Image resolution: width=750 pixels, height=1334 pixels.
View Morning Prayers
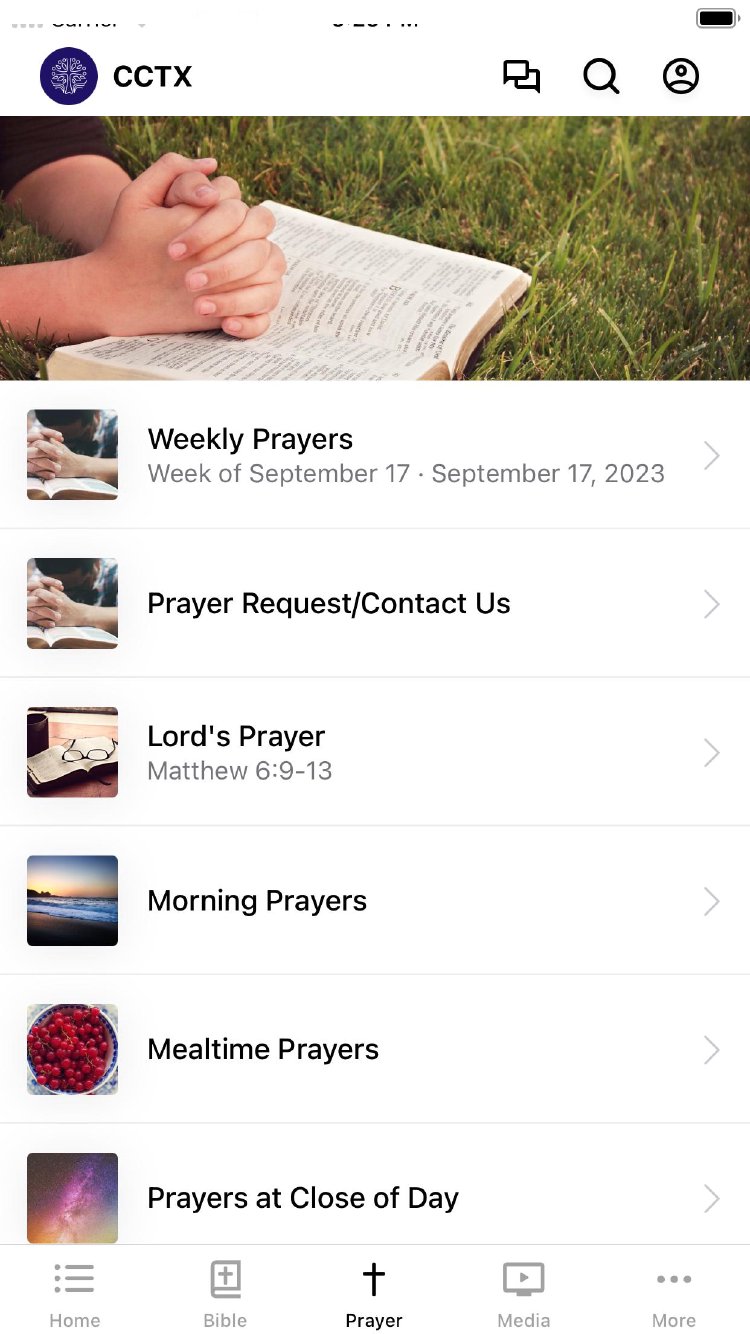(375, 901)
